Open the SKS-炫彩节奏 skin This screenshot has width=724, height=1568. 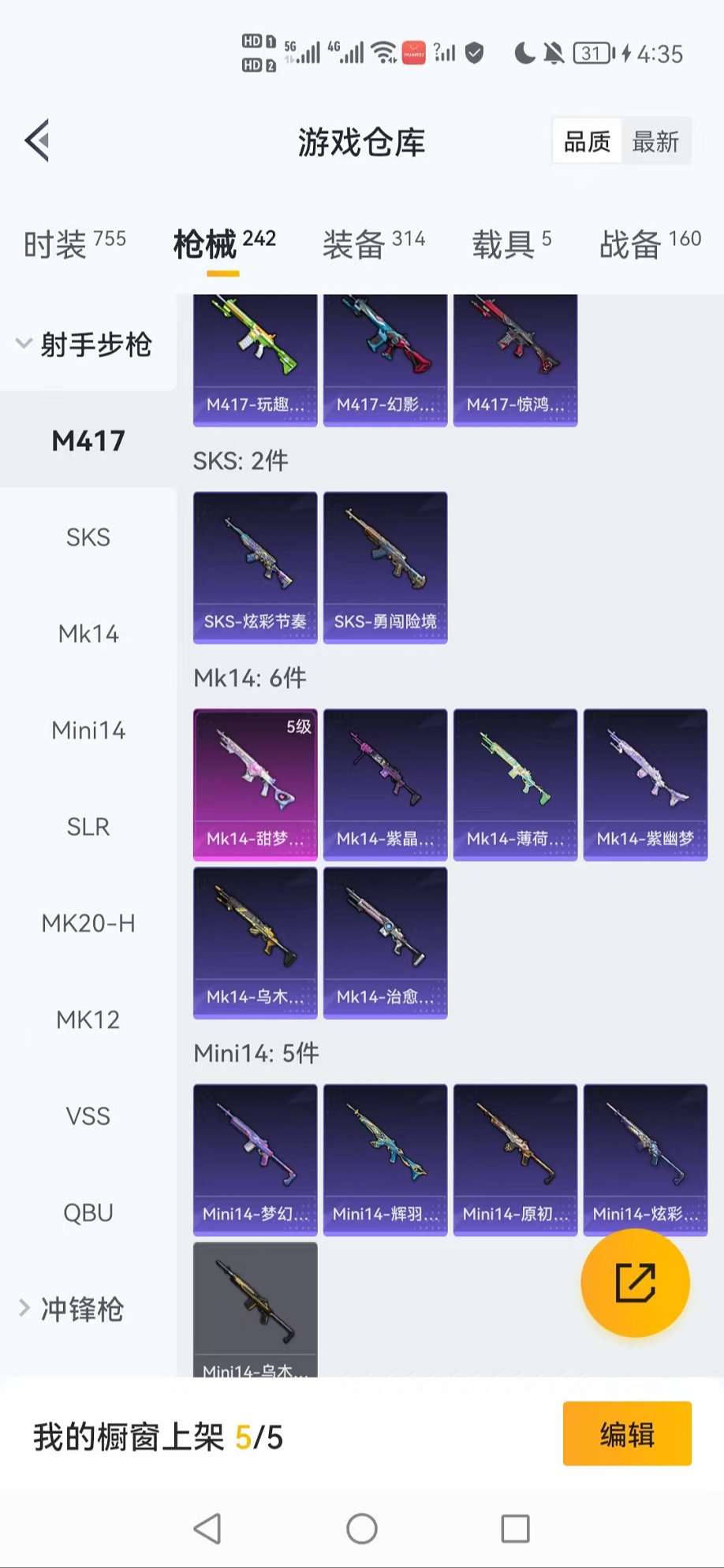(256, 568)
